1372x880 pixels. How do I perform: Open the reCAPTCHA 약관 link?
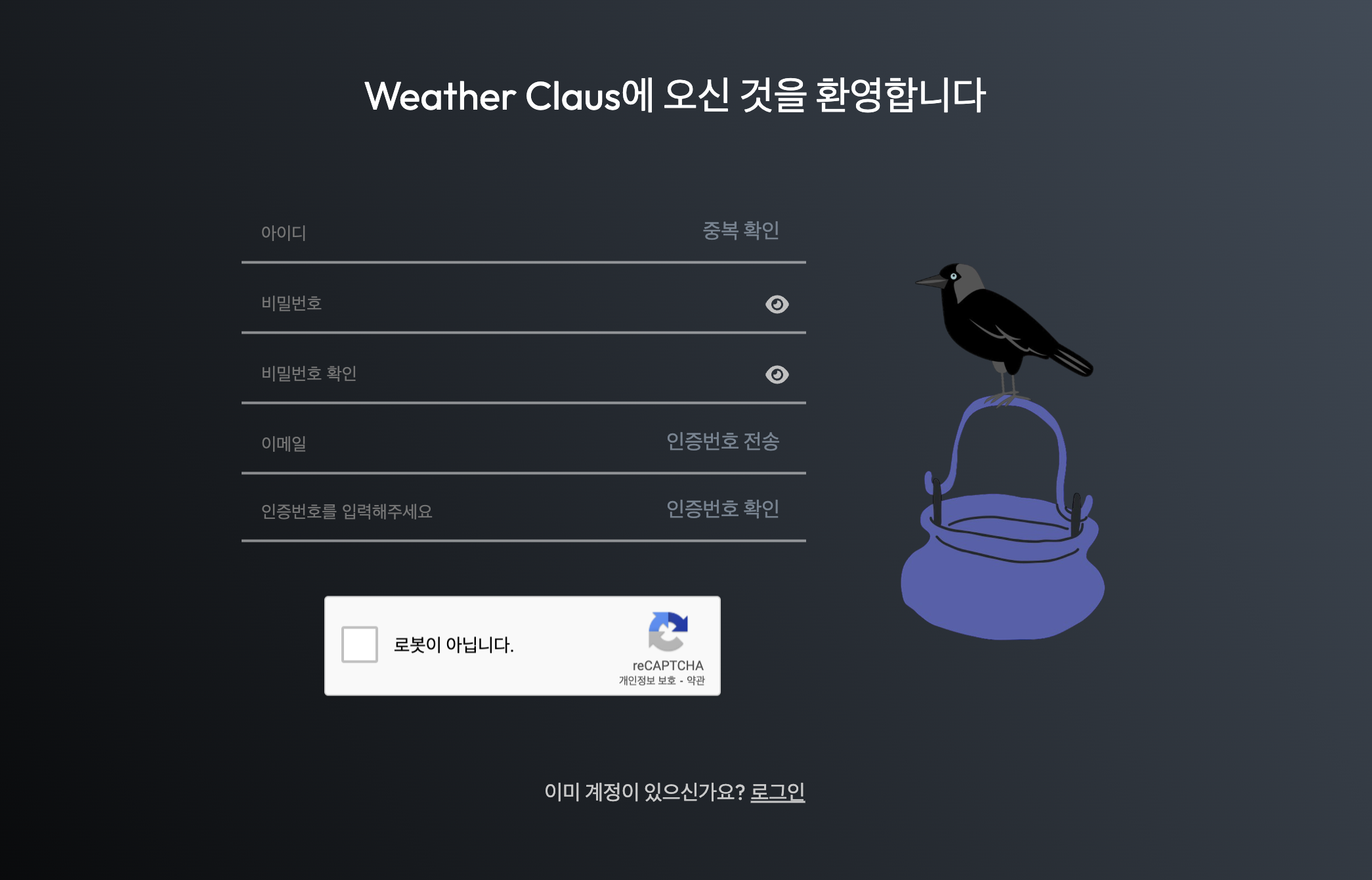tap(696, 680)
